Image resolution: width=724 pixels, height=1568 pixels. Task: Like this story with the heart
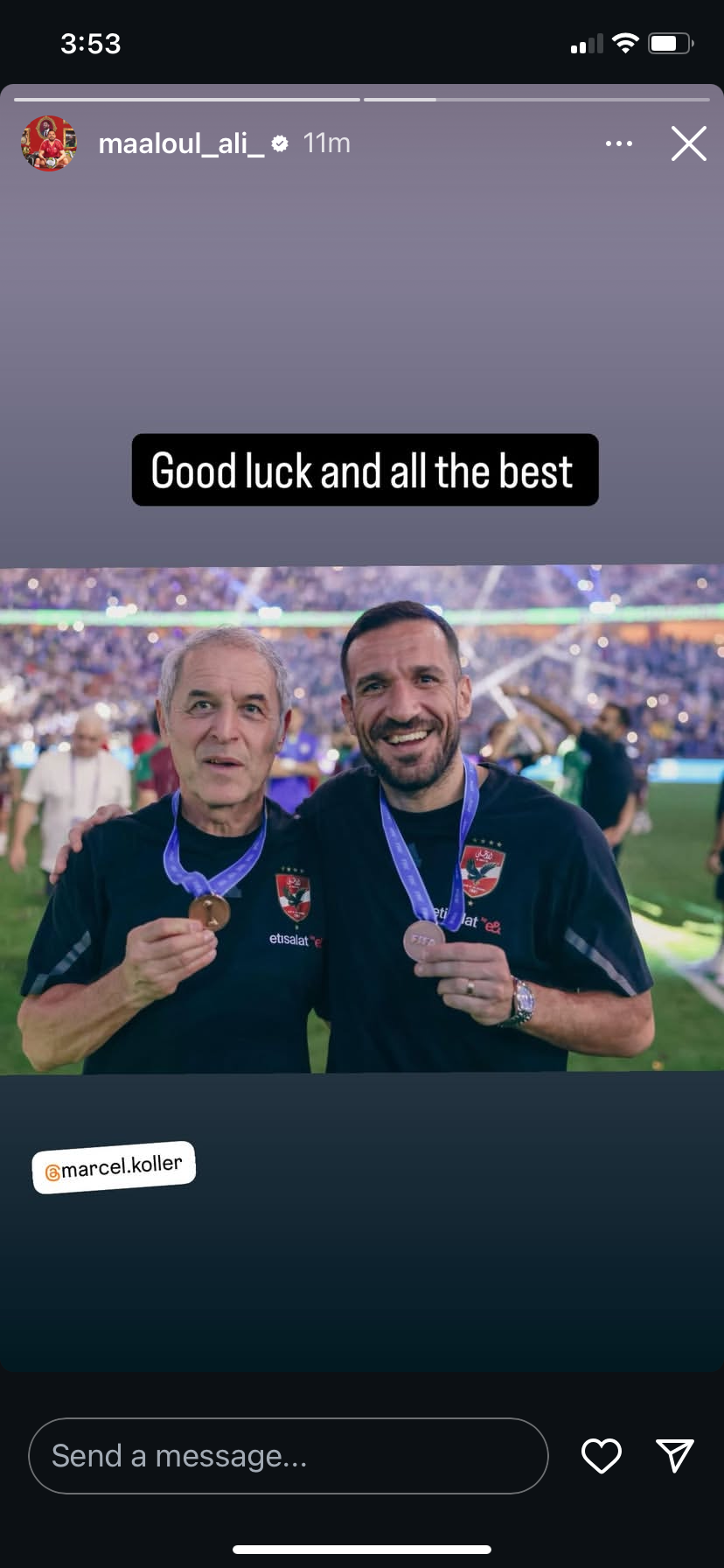[x=602, y=1456]
